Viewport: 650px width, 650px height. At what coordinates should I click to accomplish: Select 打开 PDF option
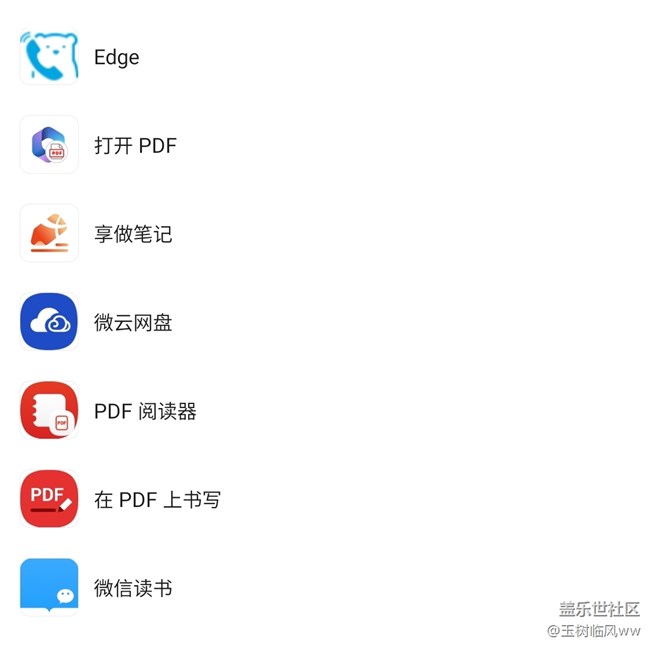(134, 146)
